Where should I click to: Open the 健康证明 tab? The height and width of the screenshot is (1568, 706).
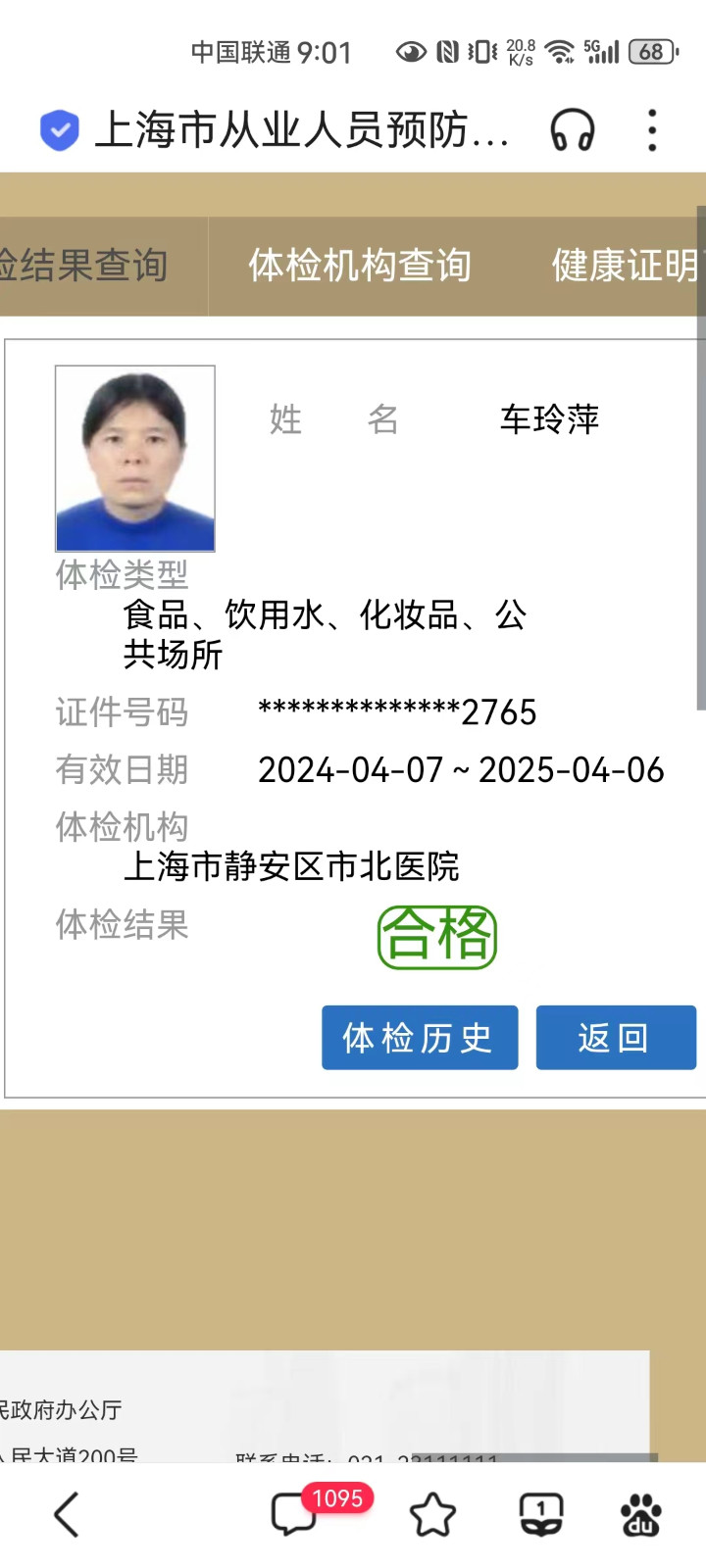pos(624,266)
